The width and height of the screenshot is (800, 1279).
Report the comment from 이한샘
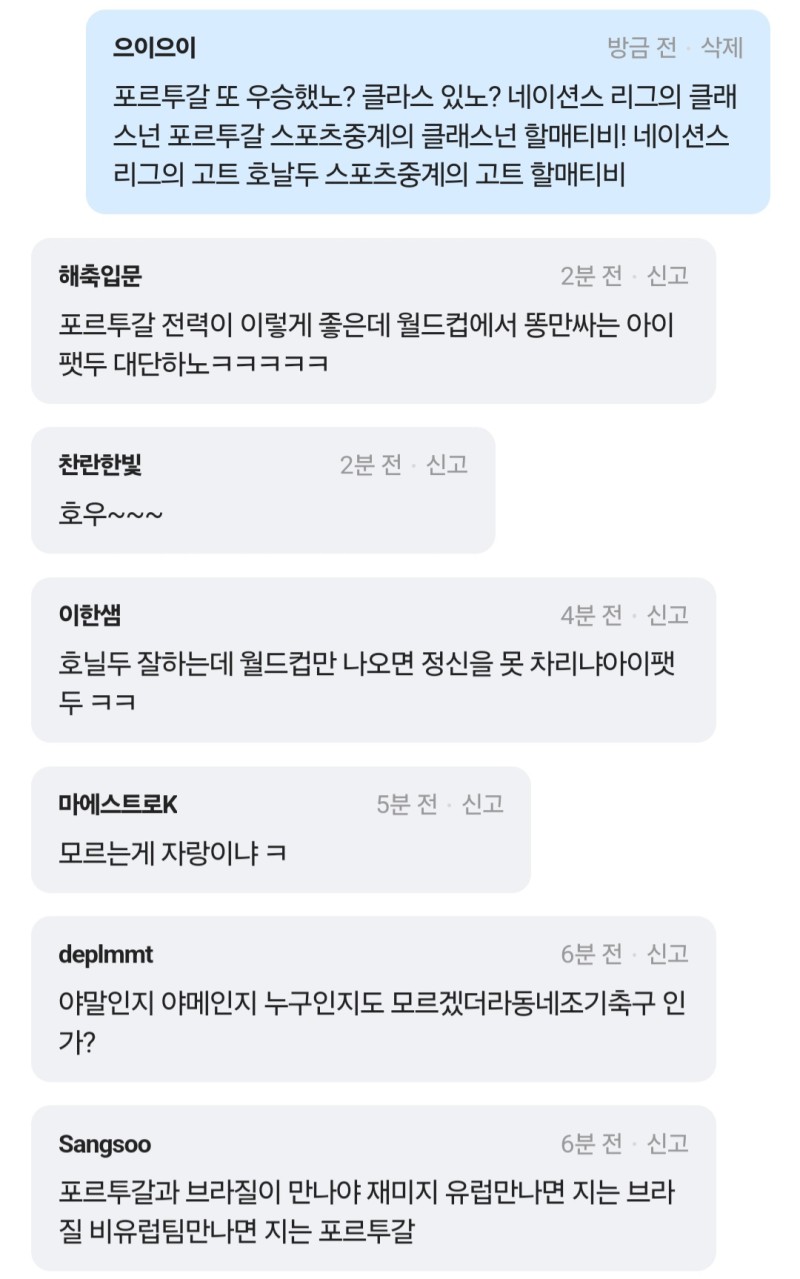click(667, 614)
